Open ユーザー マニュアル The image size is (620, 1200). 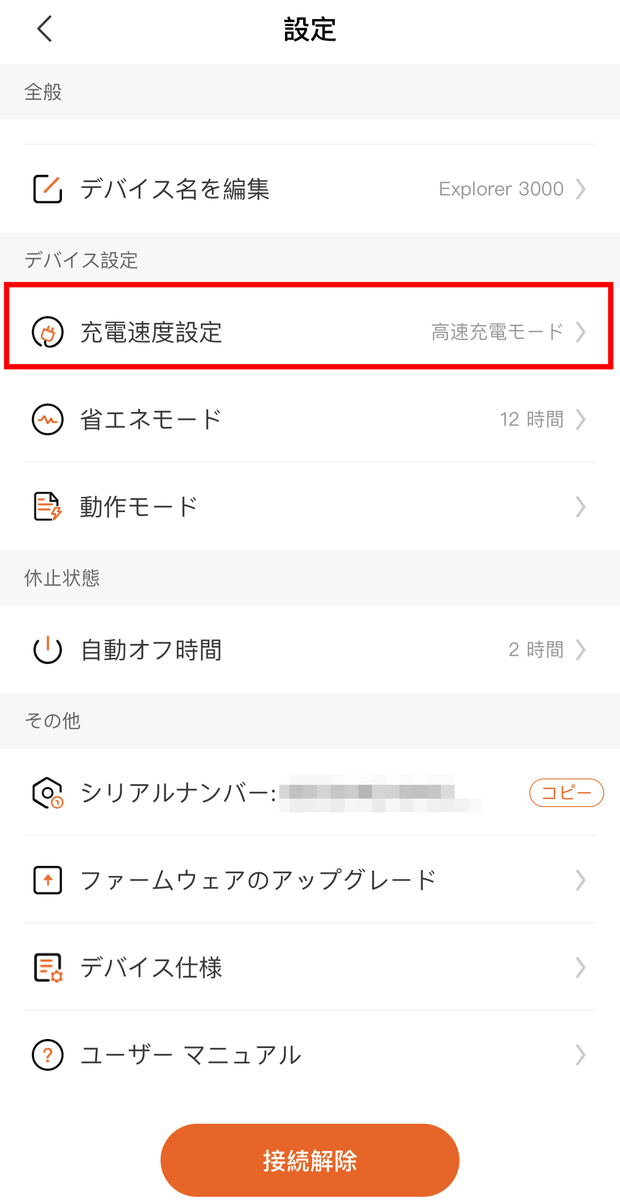310,1054
